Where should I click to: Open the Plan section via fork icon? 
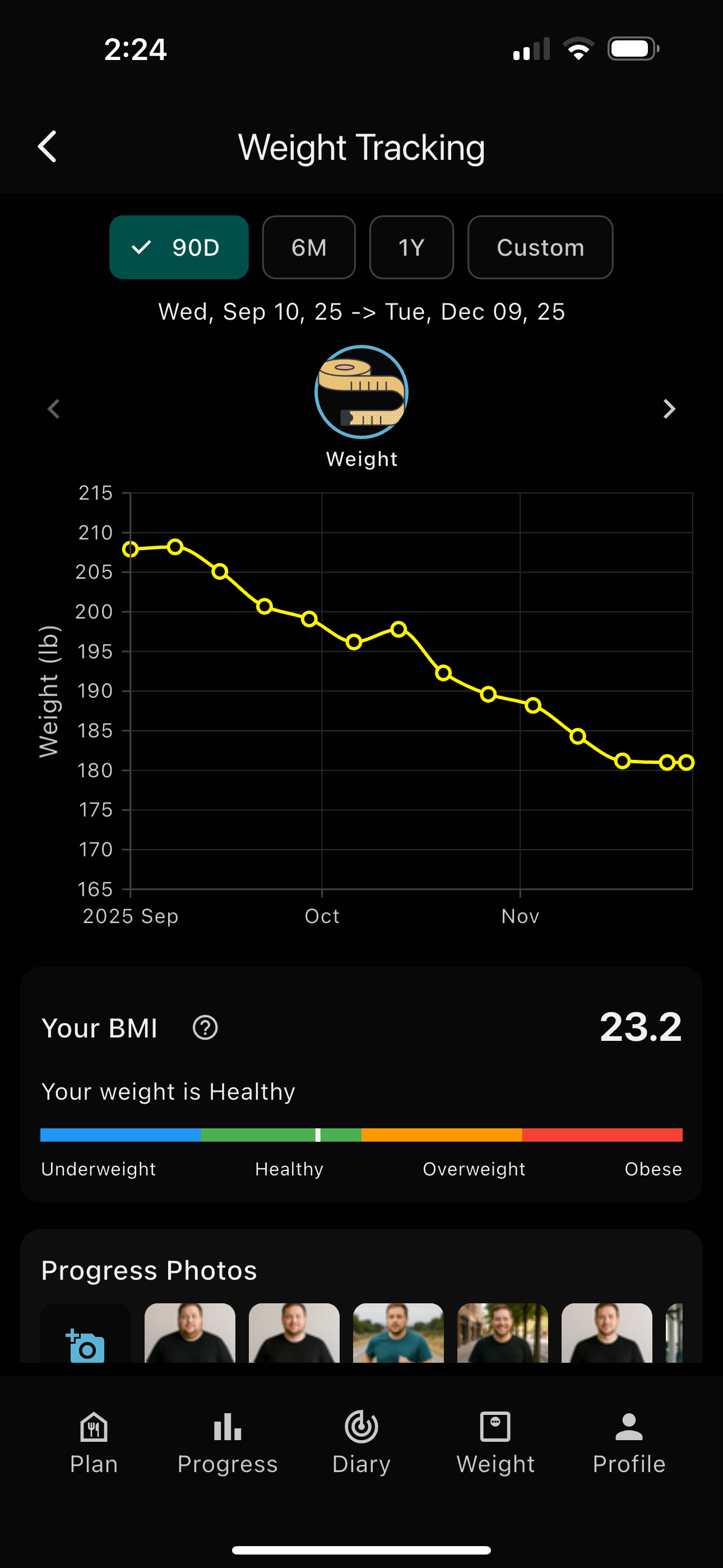(x=92, y=1427)
